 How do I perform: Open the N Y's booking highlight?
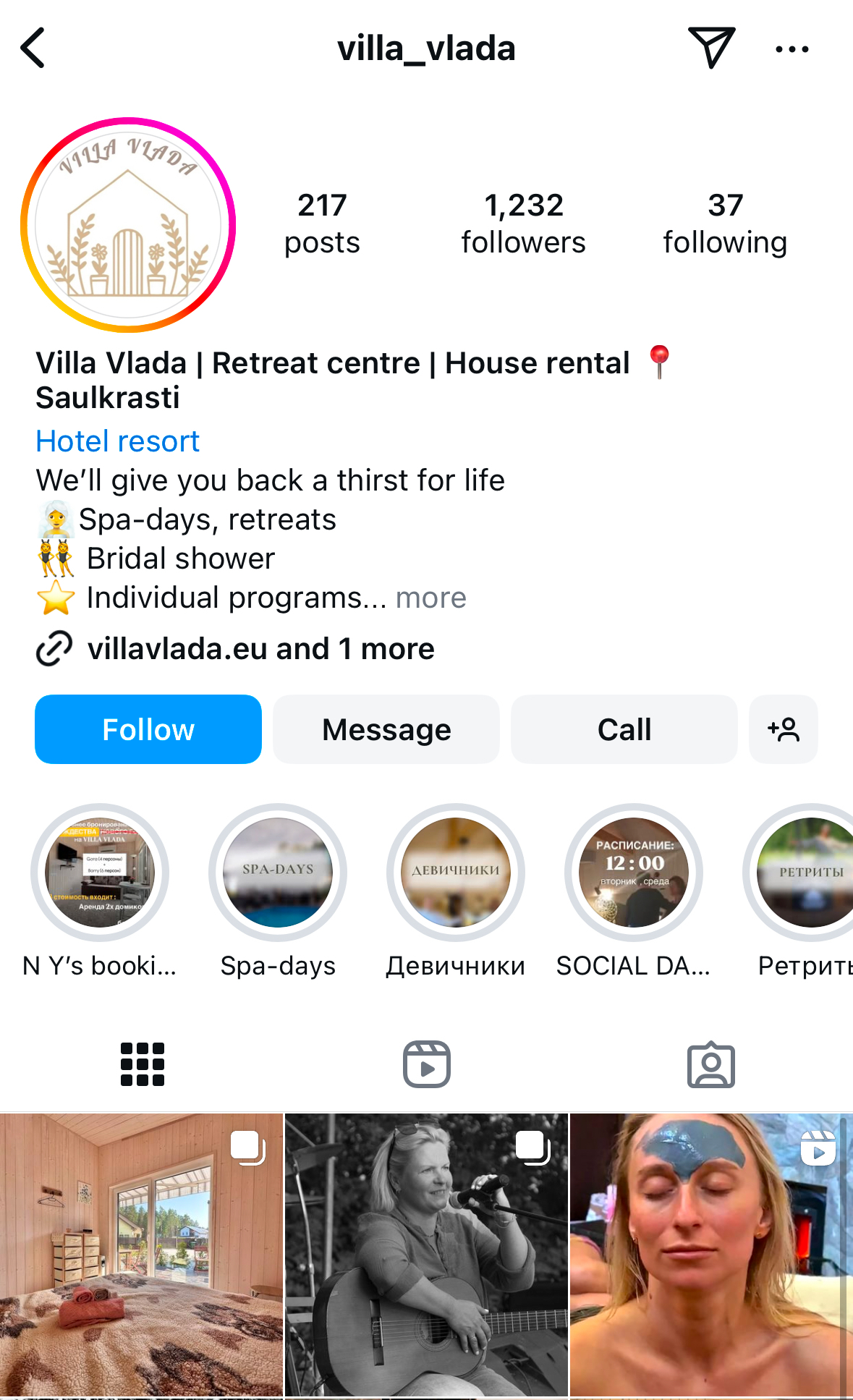pyautogui.click(x=100, y=873)
